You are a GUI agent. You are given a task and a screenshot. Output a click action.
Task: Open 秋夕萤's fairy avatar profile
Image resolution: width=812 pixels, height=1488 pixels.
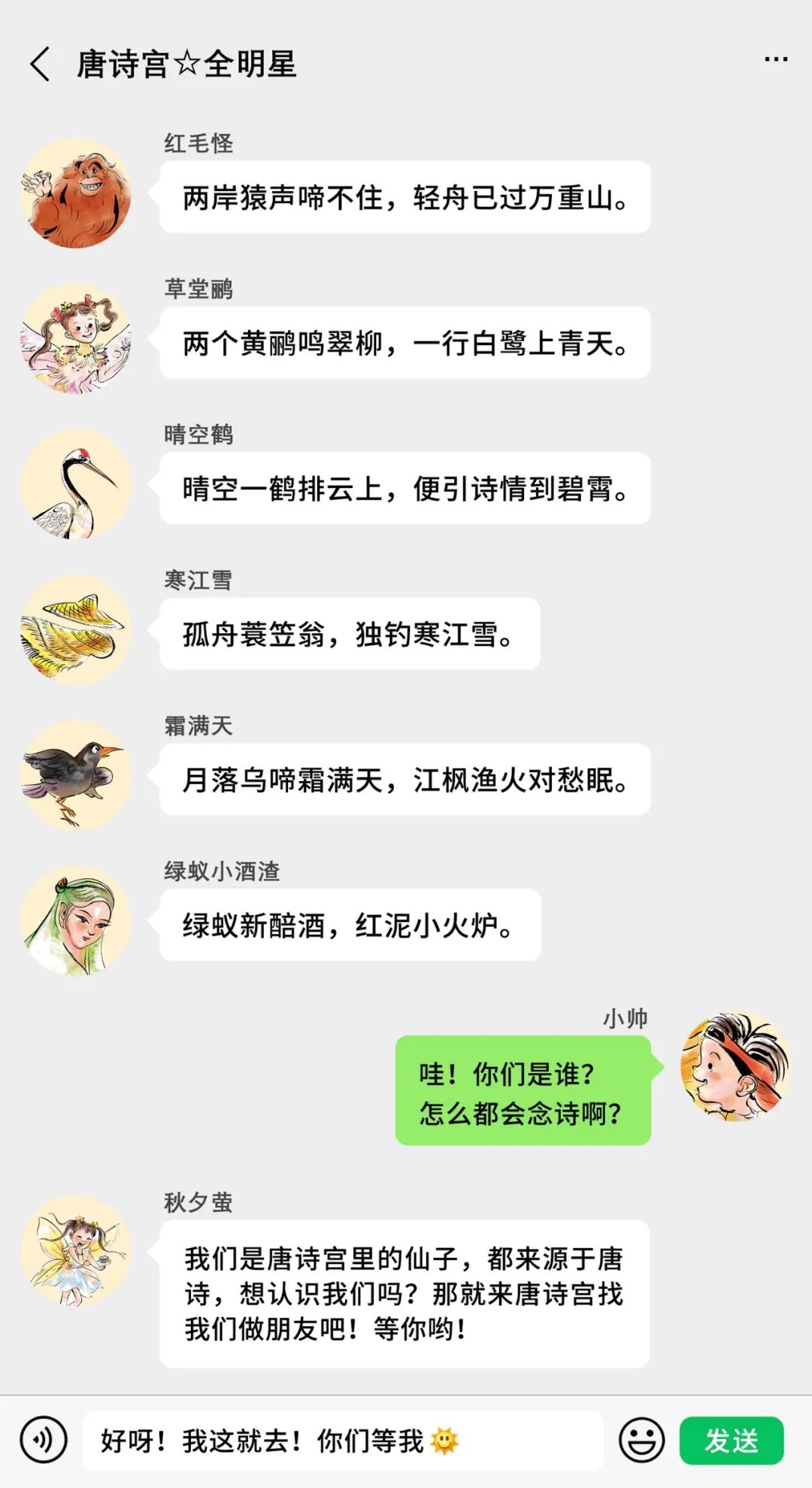click(76, 1252)
